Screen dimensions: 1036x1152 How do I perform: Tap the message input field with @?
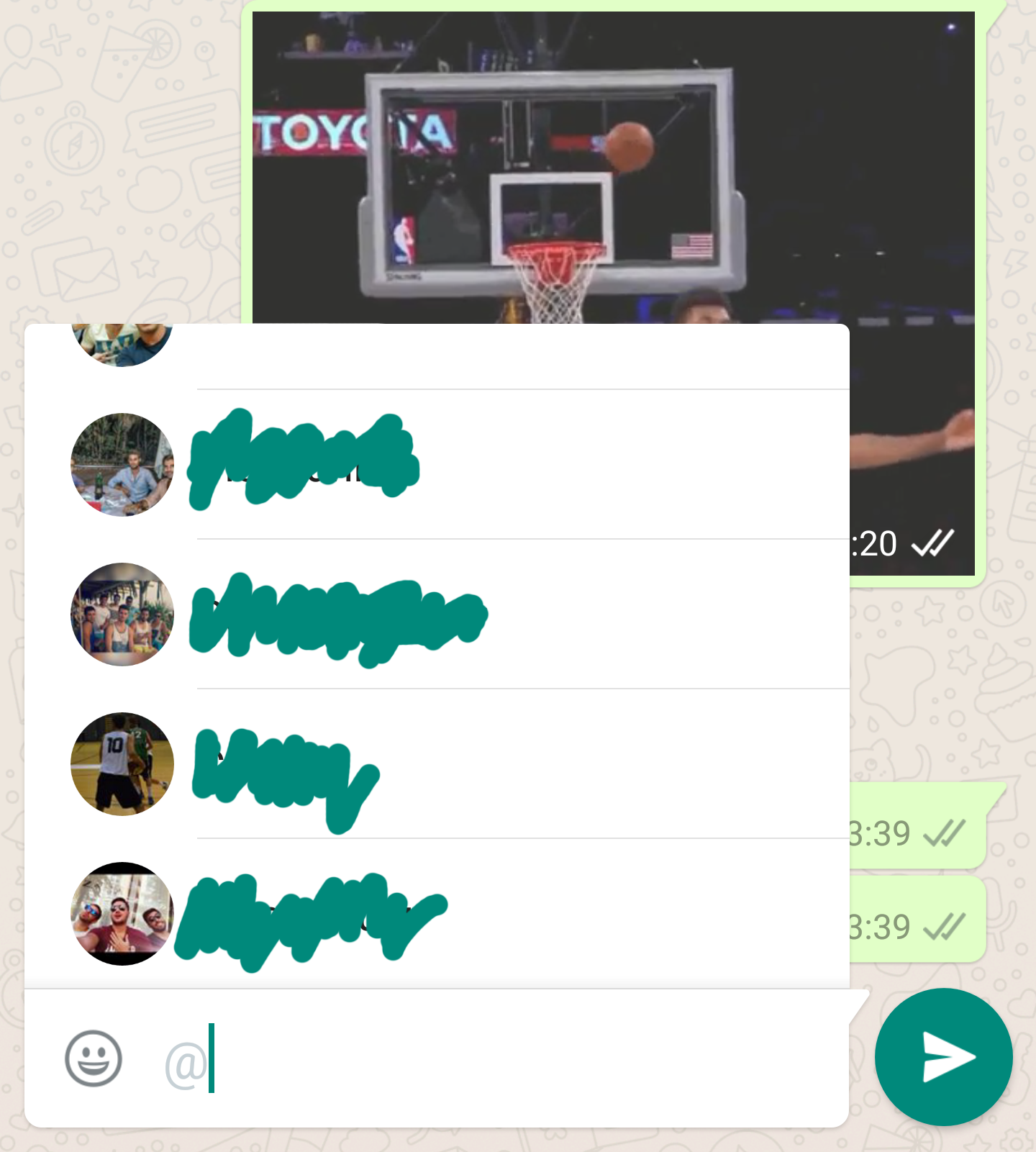(x=504, y=1058)
